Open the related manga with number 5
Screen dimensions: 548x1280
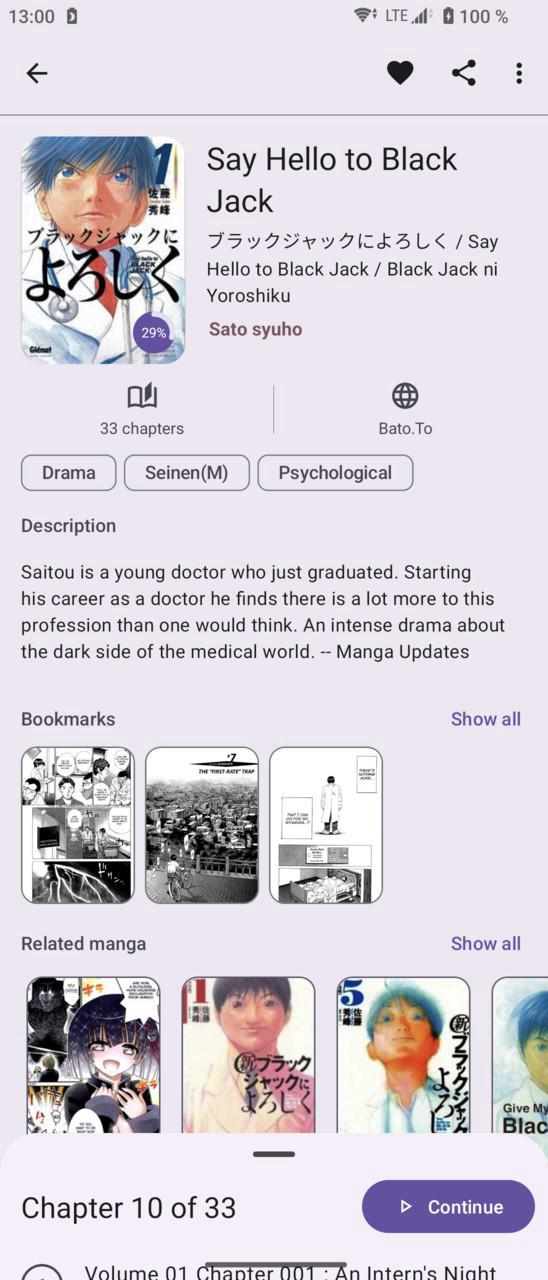coord(403,1055)
